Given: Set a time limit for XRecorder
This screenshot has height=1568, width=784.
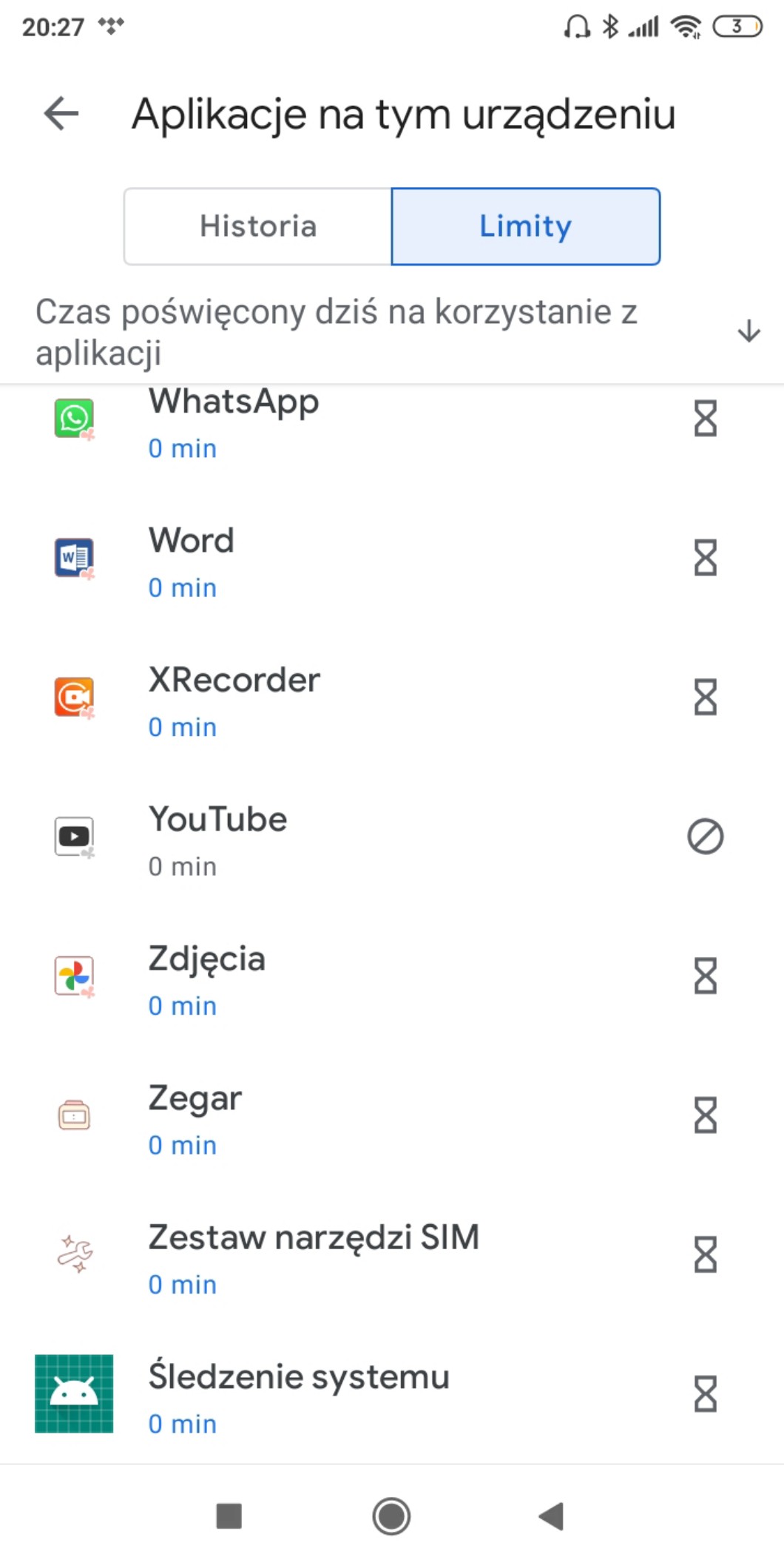Looking at the screenshot, I should (705, 697).
